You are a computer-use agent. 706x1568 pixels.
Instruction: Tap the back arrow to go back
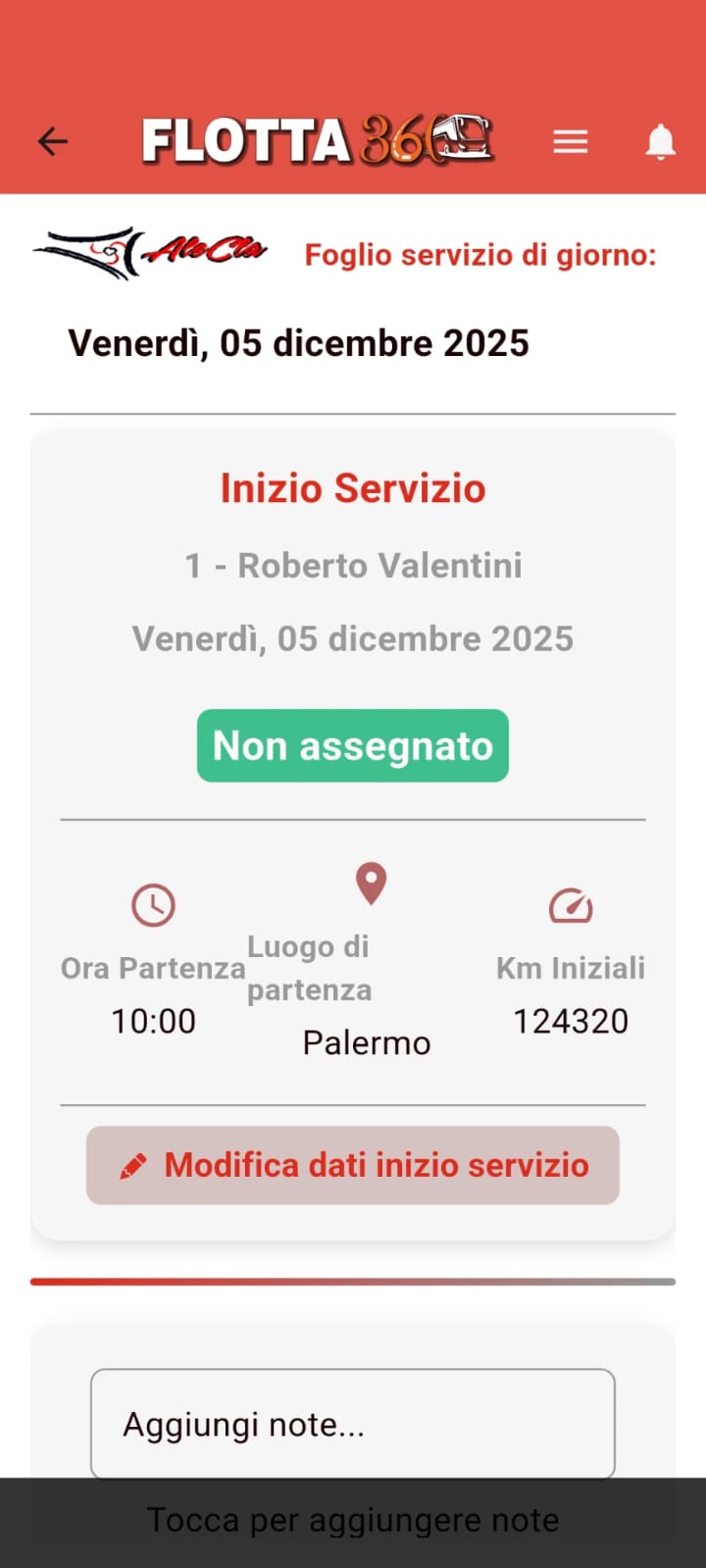pos(52,140)
